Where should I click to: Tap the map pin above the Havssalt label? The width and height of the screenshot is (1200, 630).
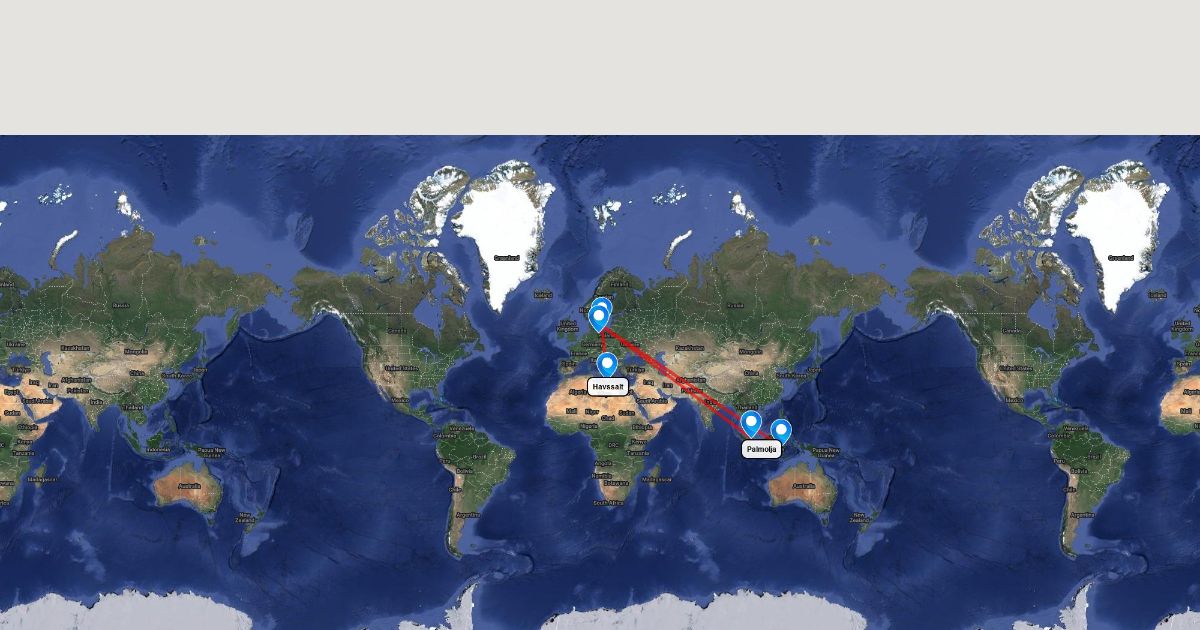tap(607, 364)
